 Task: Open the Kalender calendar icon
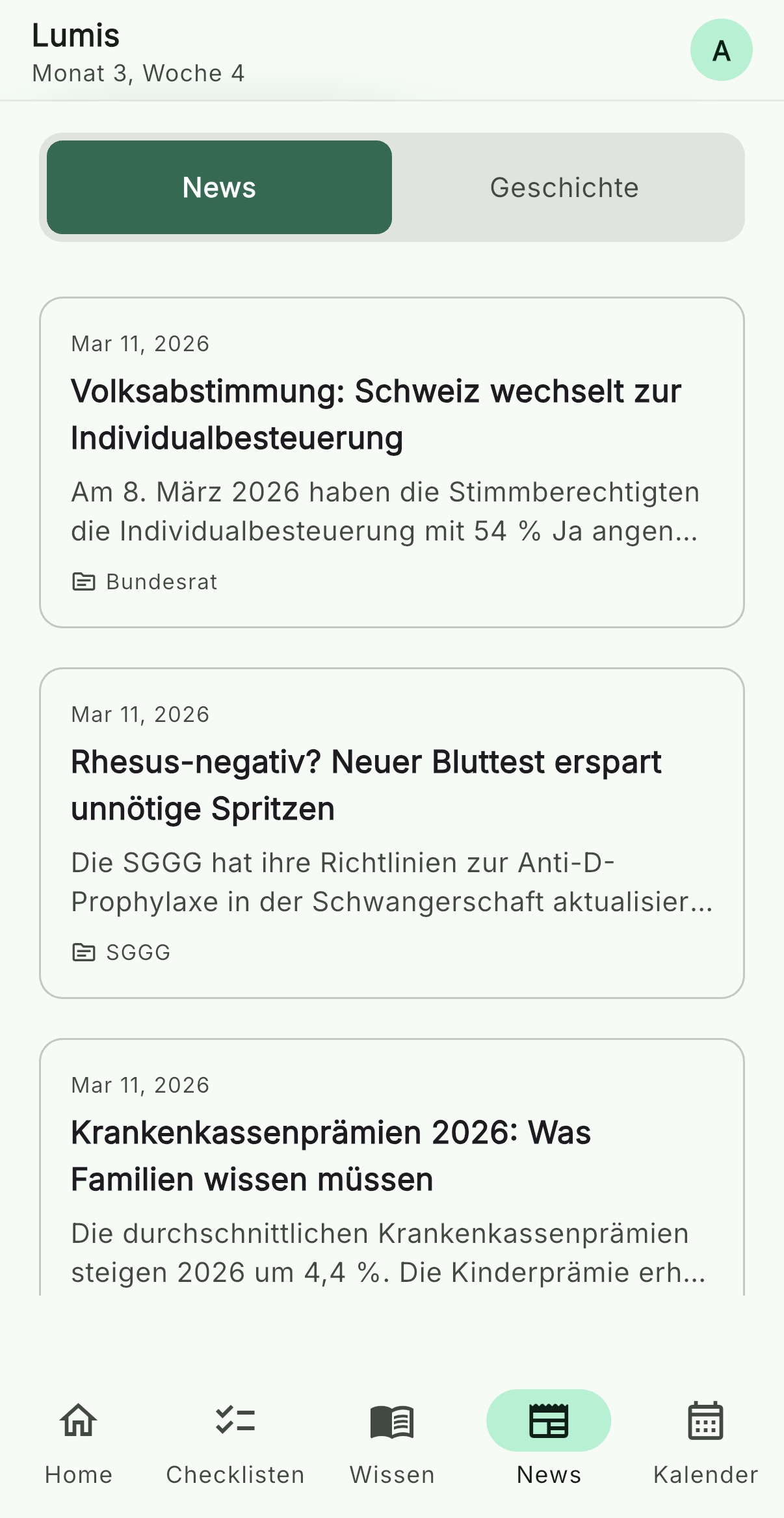pyautogui.click(x=705, y=1420)
